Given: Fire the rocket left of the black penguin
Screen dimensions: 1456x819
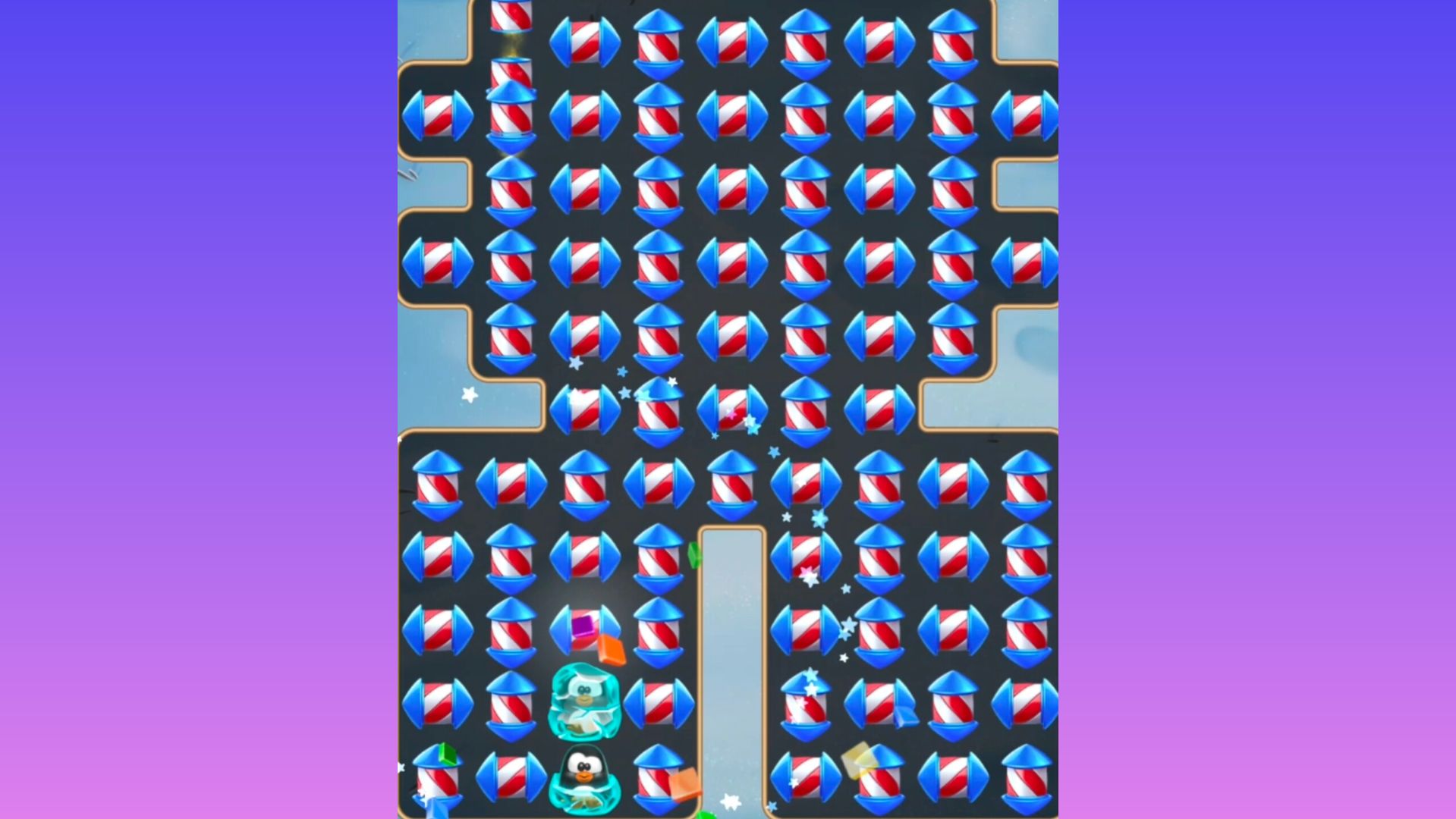Looking at the screenshot, I should pyautogui.click(x=511, y=778).
